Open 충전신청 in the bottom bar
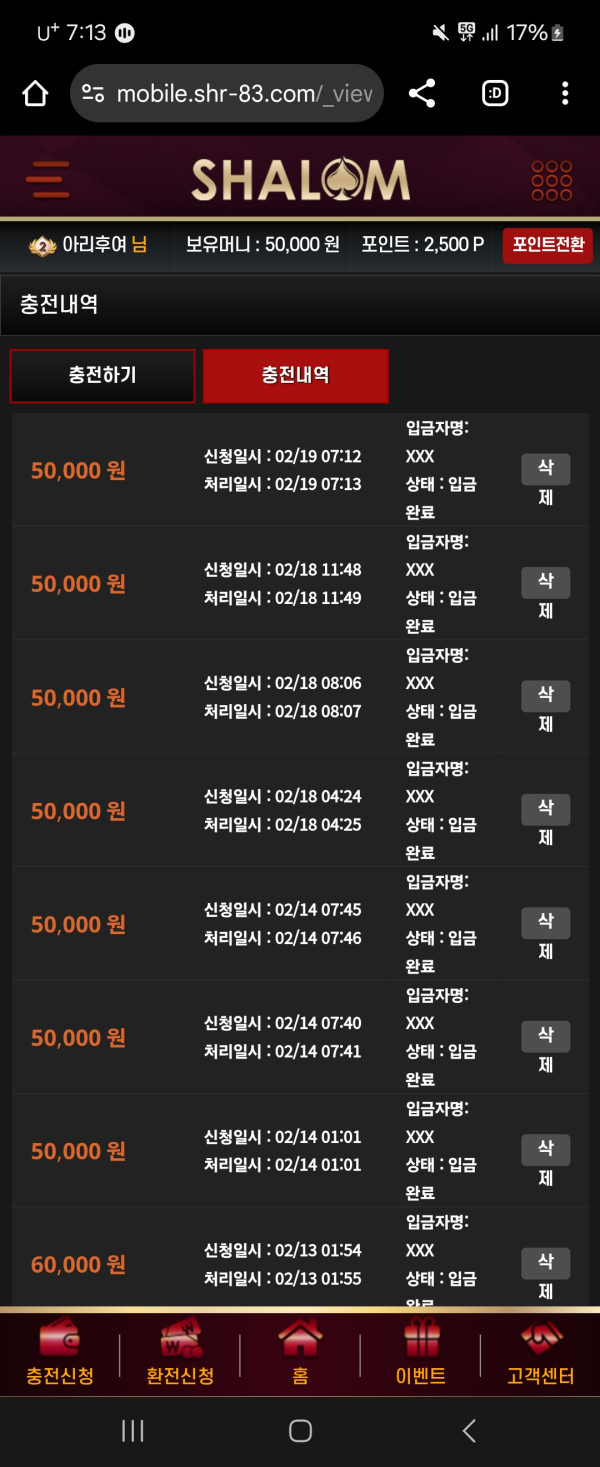The image size is (600, 1467). (x=60, y=1352)
